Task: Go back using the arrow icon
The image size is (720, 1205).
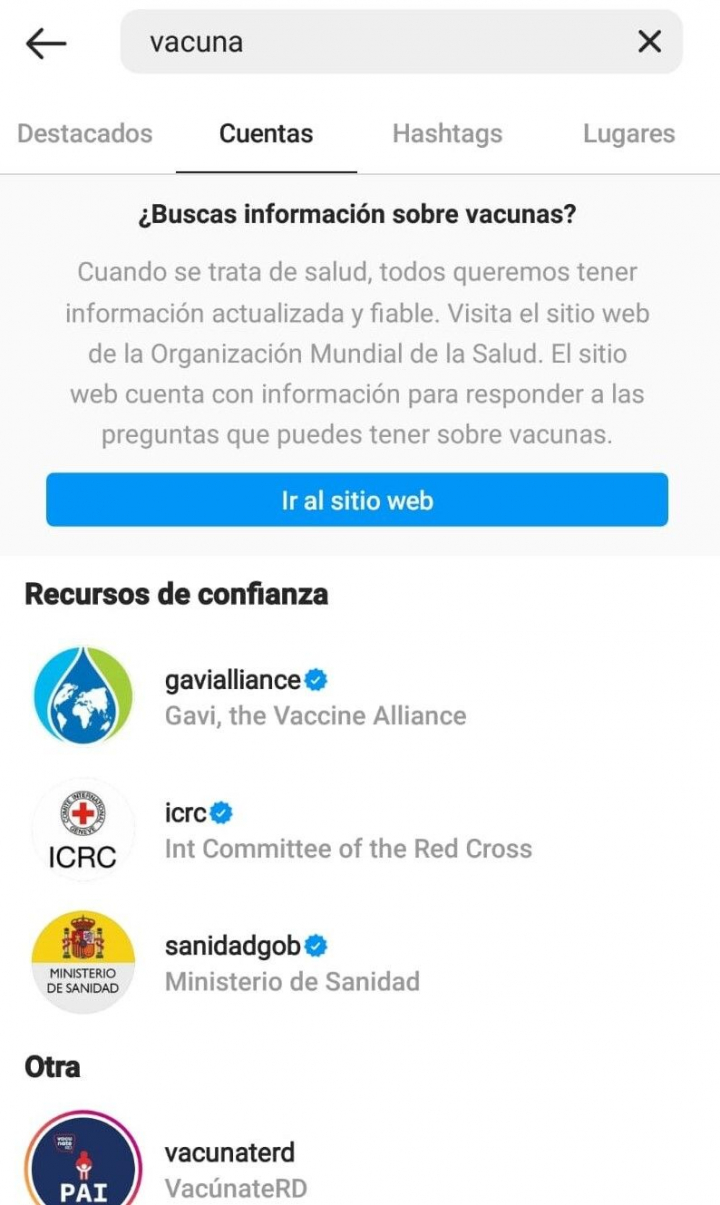Action: (46, 43)
